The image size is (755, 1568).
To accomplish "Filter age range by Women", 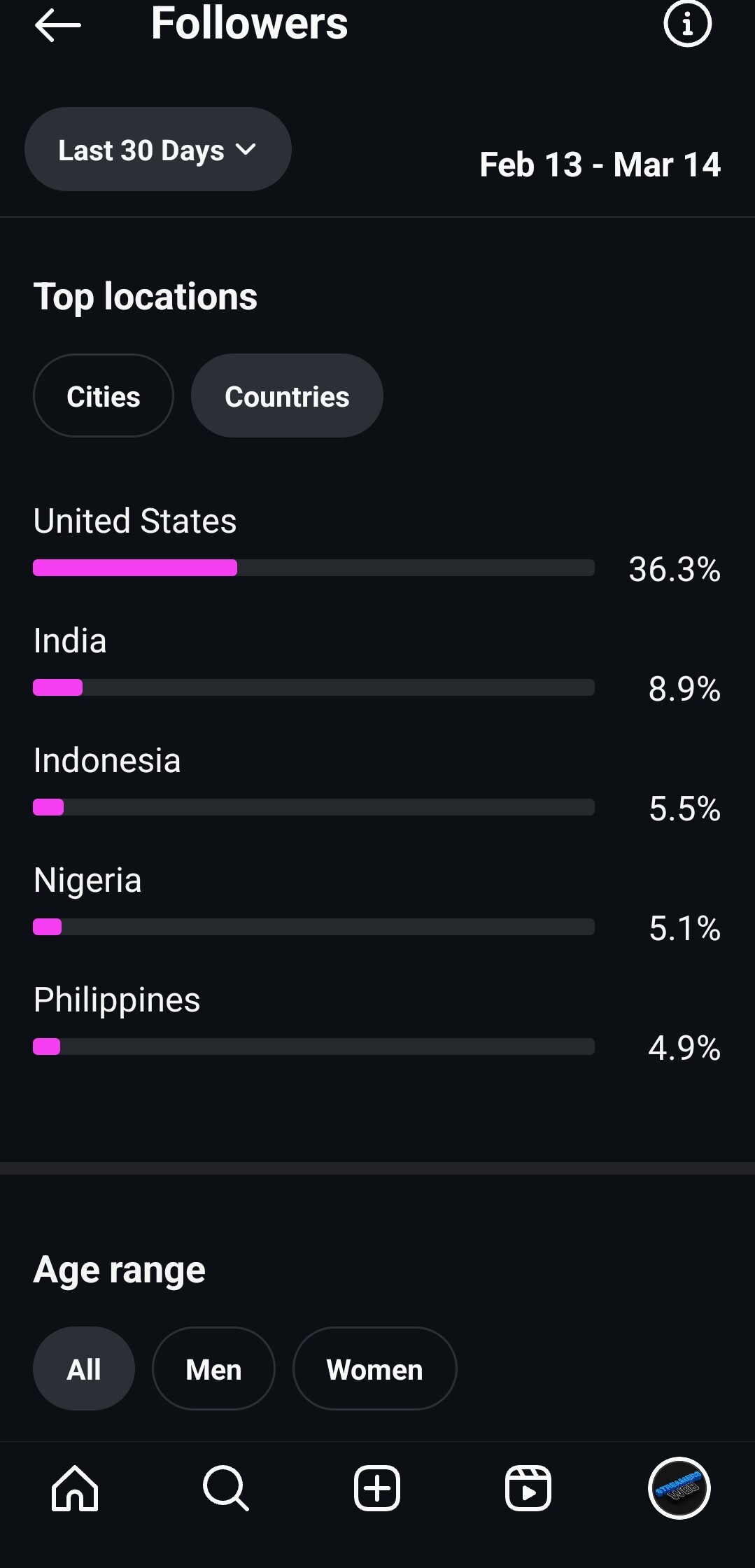I will (x=374, y=1368).
